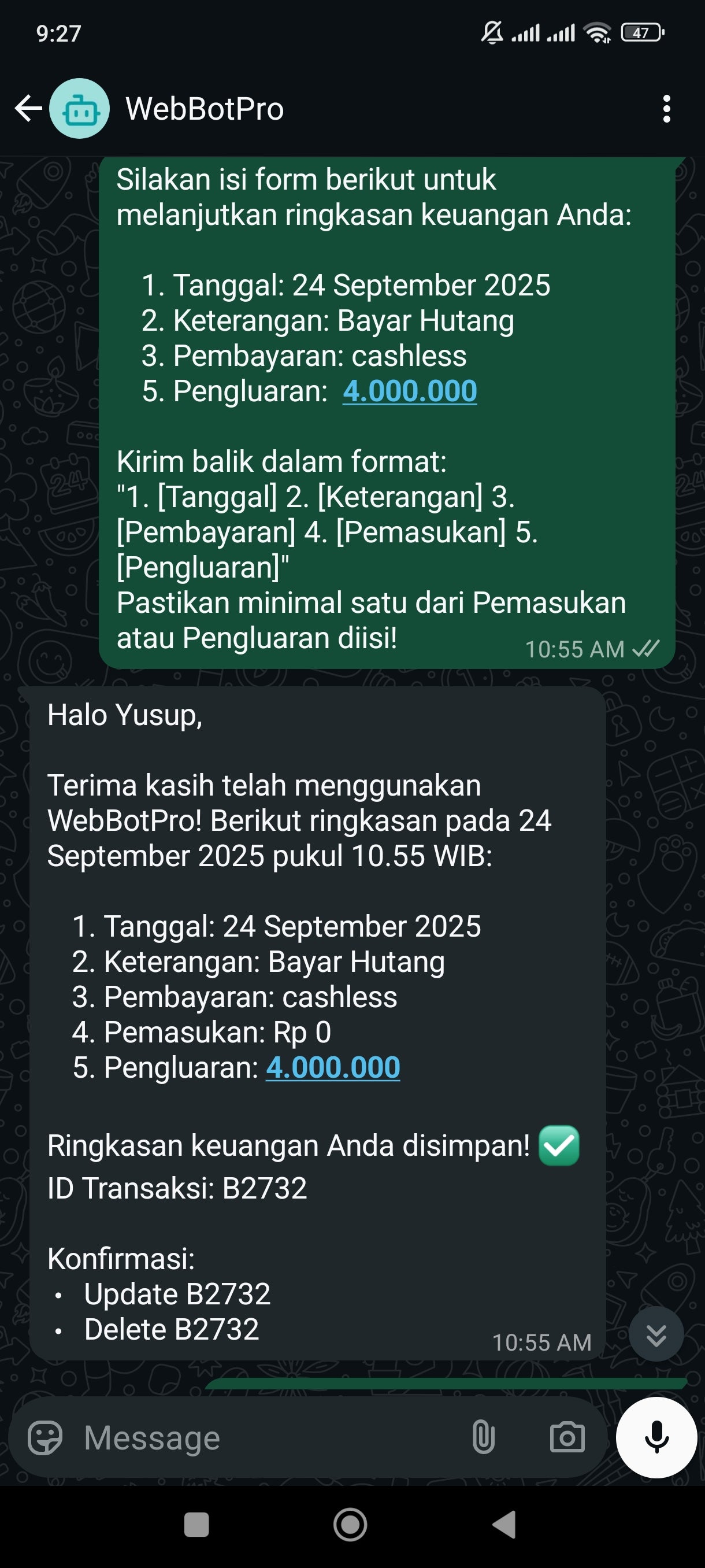Open the emoji picker
Viewport: 705px width, 1568px height.
[45, 1438]
